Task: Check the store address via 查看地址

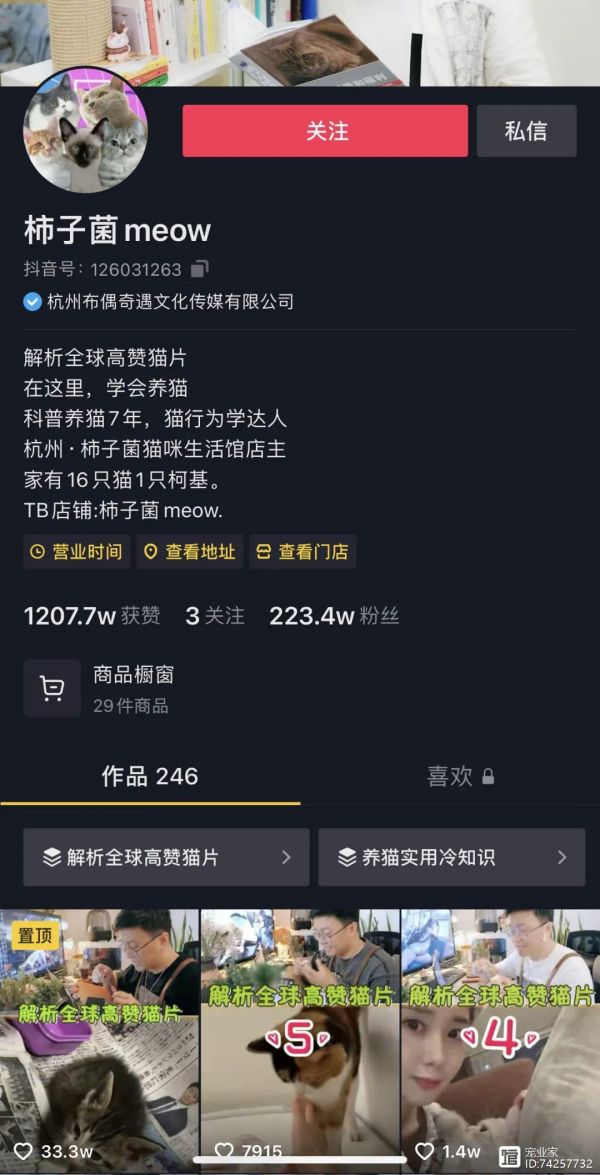Action: [x=190, y=552]
